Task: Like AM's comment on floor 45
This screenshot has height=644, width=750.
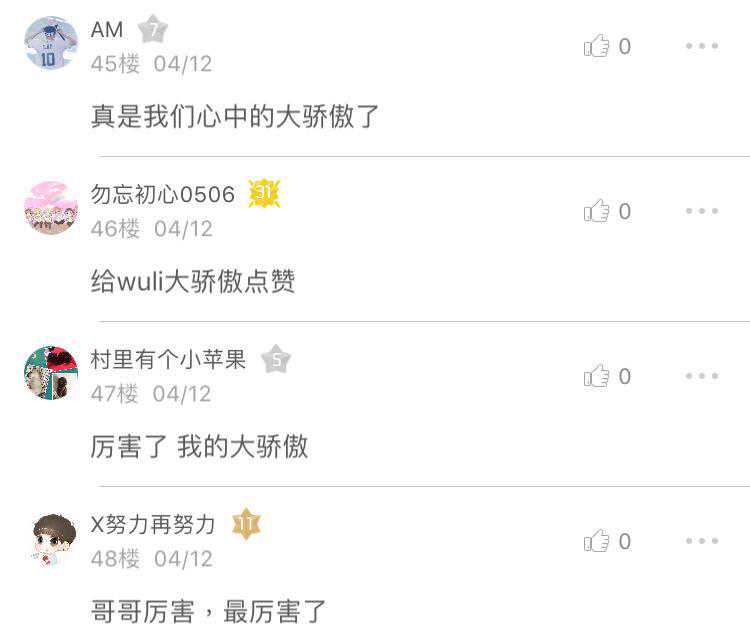Action: coord(597,46)
